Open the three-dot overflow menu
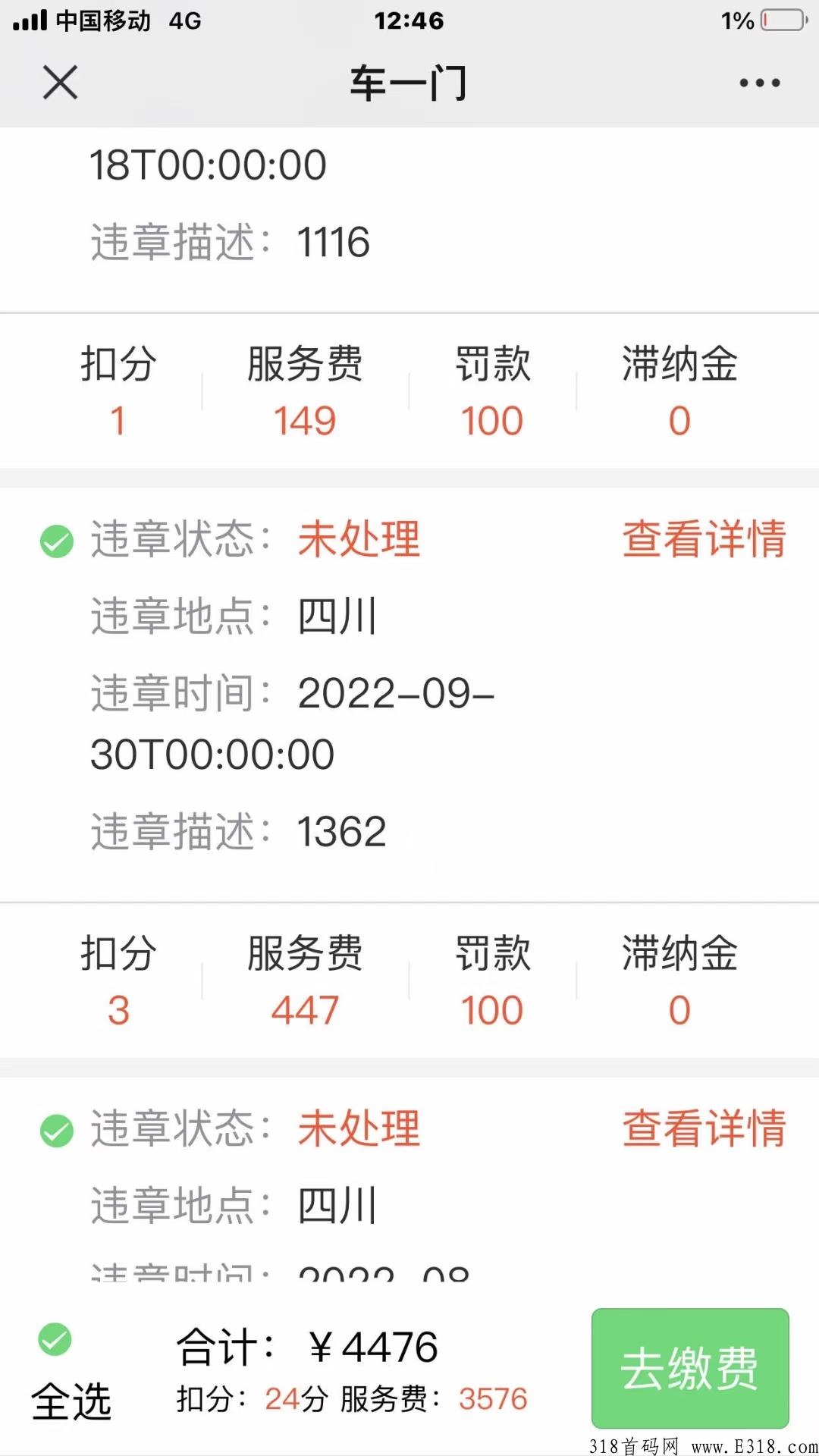This screenshot has width=819, height=1456. click(x=760, y=83)
